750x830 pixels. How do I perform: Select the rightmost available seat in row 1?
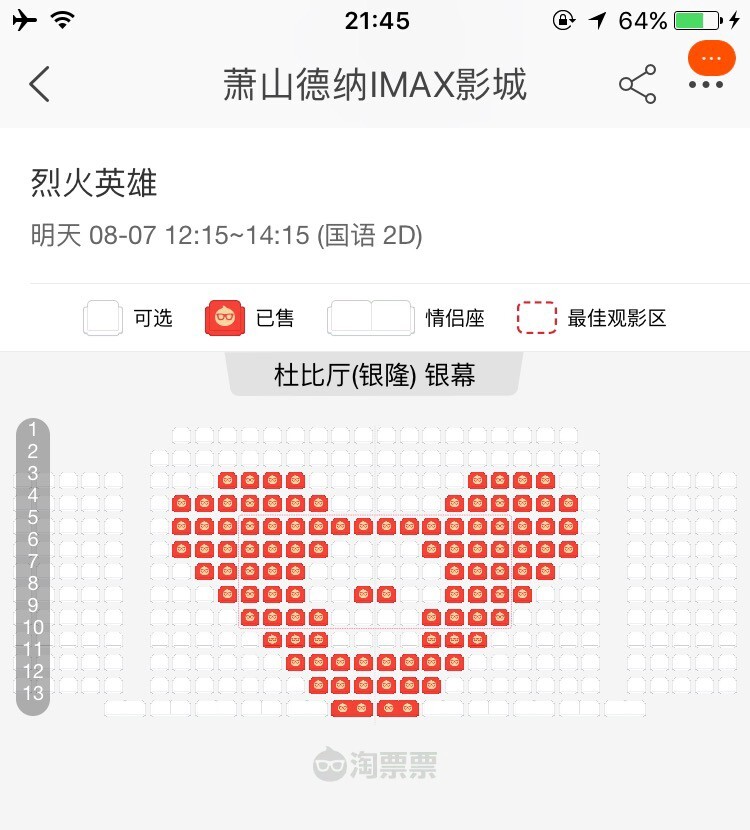point(568,435)
